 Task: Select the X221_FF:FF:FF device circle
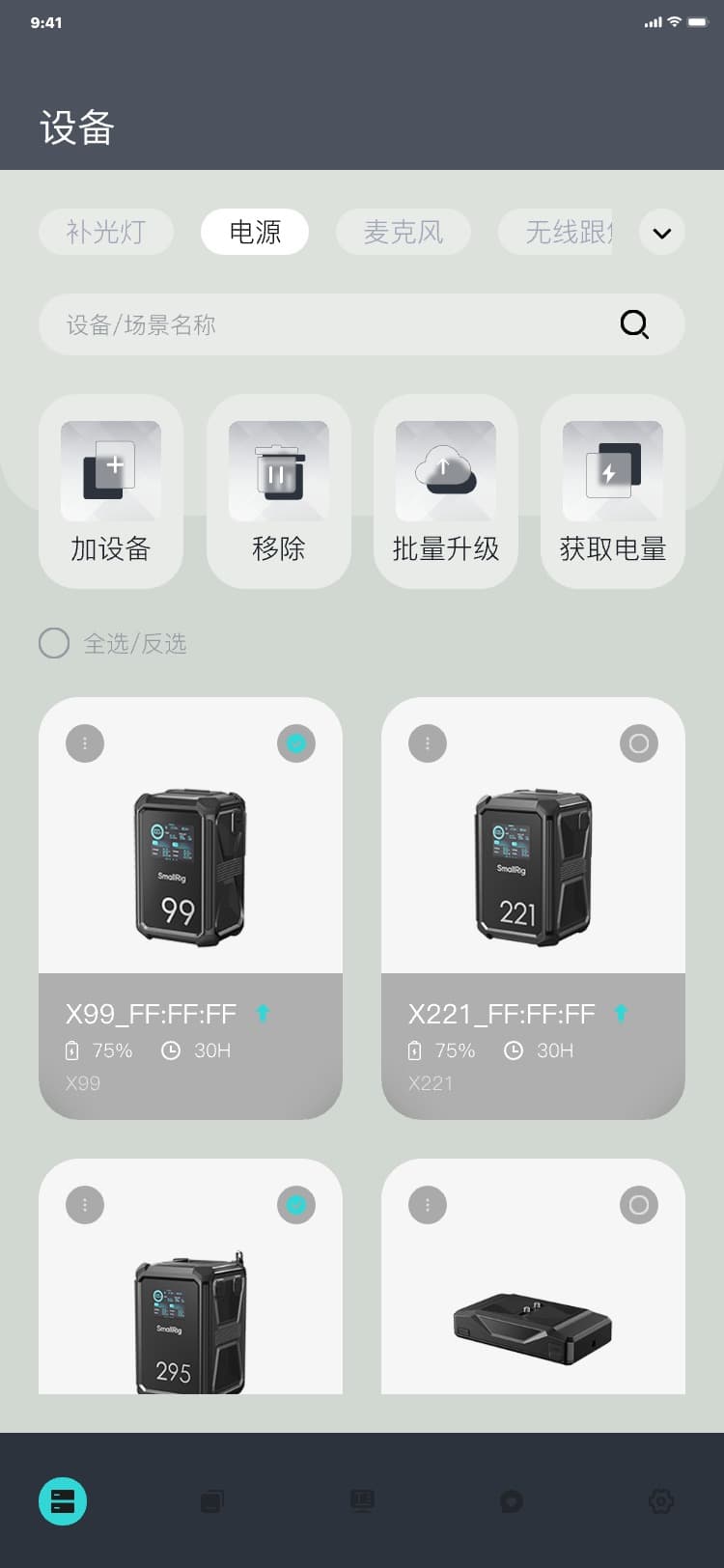639,743
